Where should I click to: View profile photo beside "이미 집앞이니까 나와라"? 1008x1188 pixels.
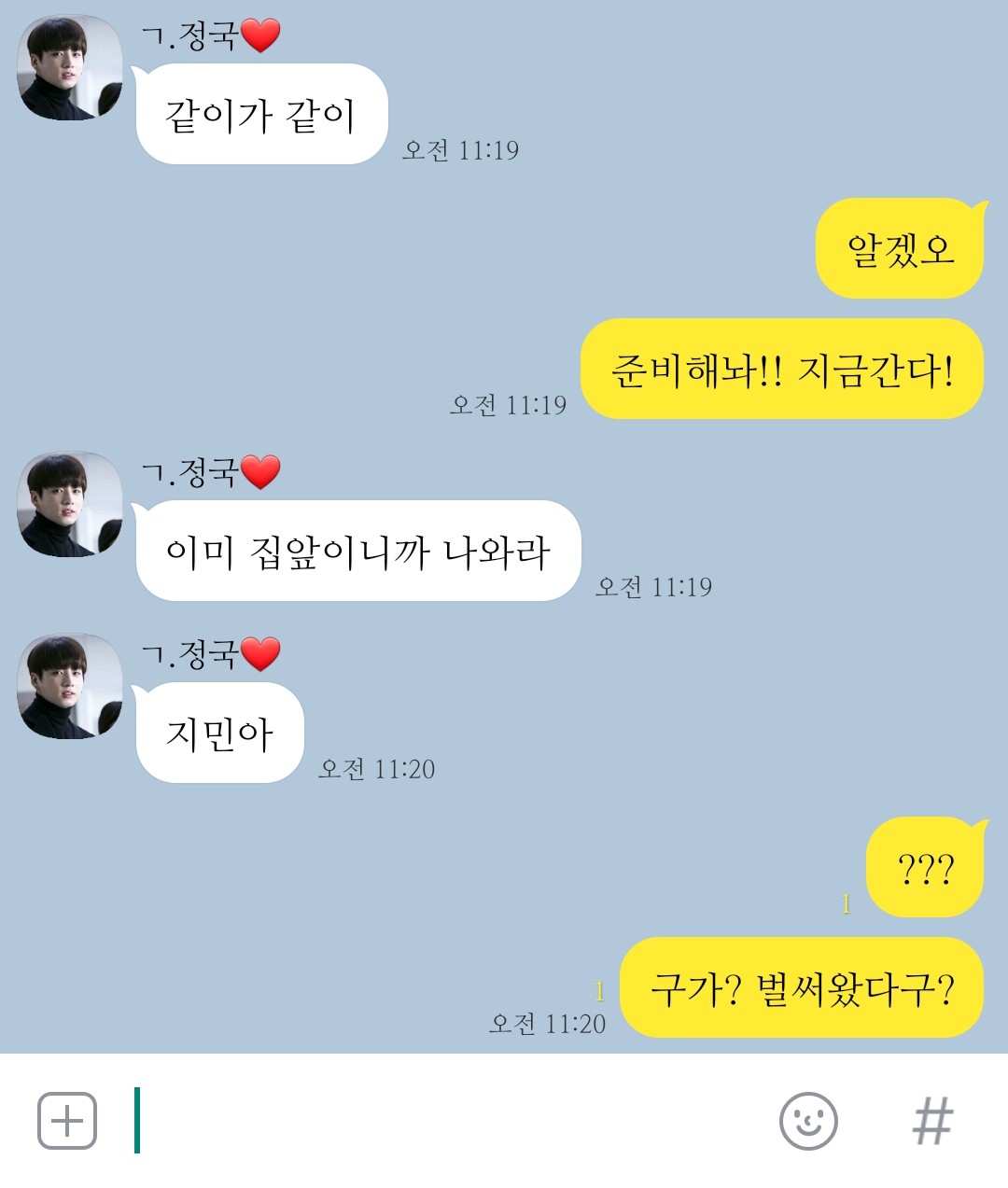click(x=70, y=505)
